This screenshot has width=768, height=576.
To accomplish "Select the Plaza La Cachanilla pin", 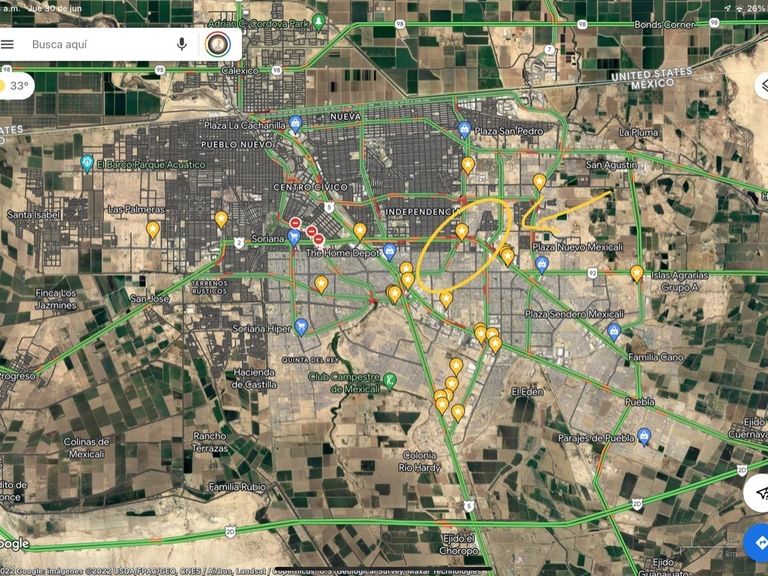I will pyautogui.click(x=296, y=124).
